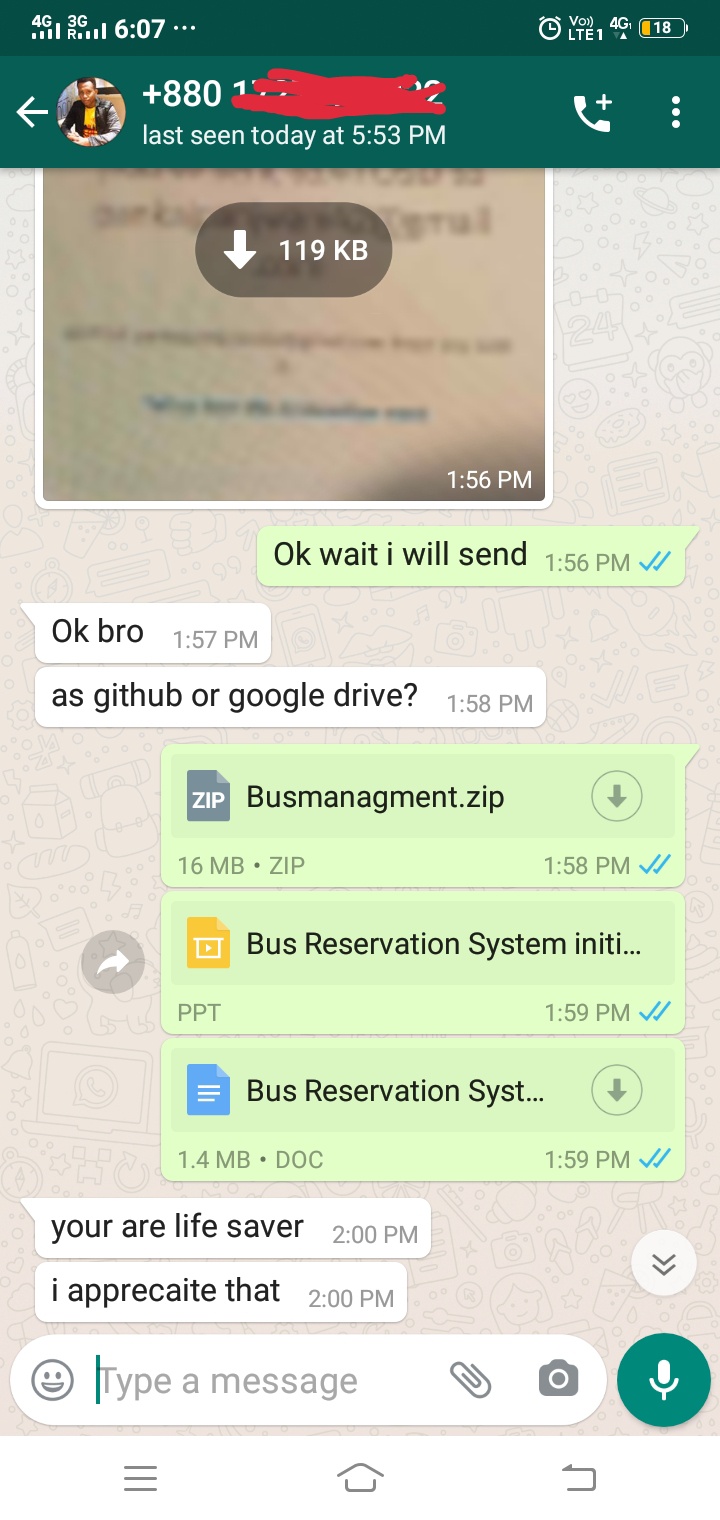Attach a file with the paperclip
The image size is (720, 1520).
click(x=470, y=1381)
